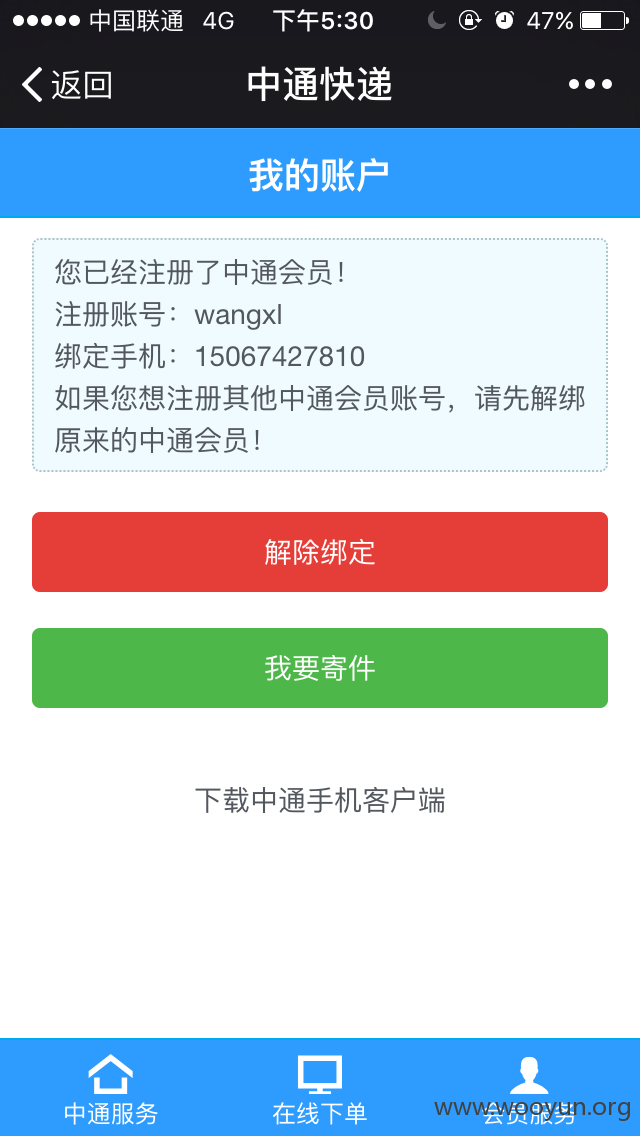This screenshot has height=1136, width=640.
Task: Go back using the 返回 button
Action: point(67,85)
